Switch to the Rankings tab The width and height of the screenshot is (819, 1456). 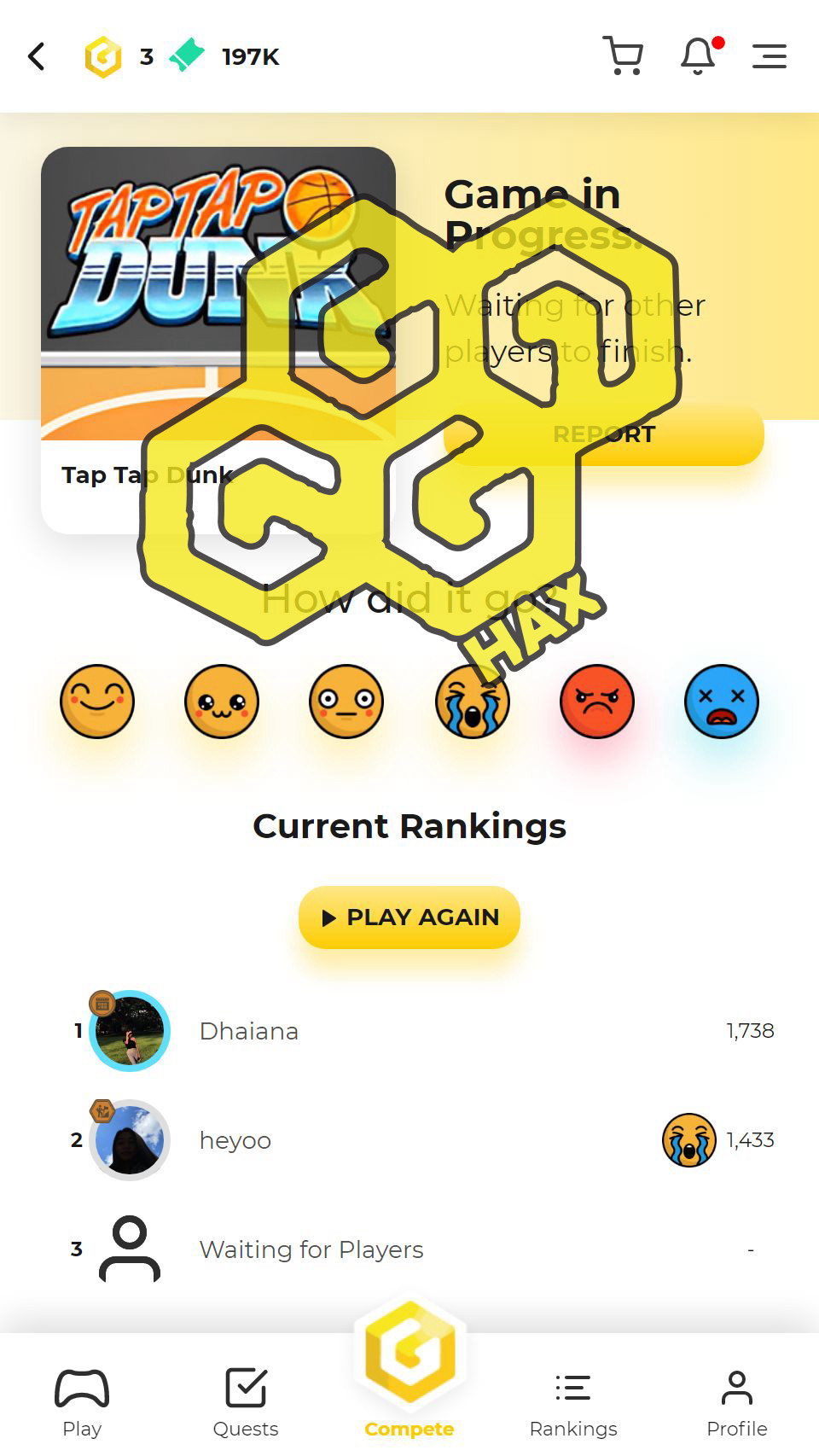point(573,1403)
